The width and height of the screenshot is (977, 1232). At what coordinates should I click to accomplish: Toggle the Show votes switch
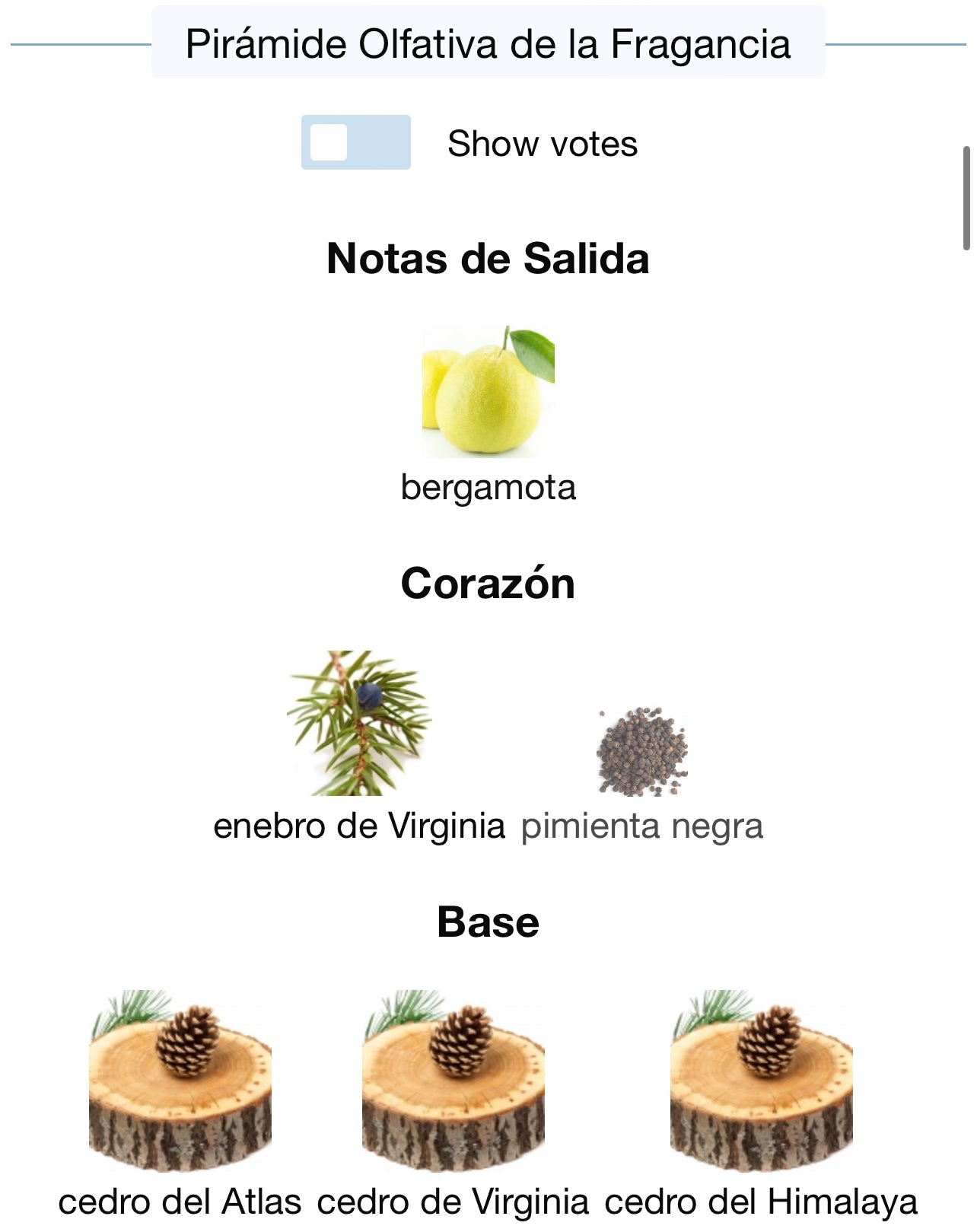click(x=355, y=142)
